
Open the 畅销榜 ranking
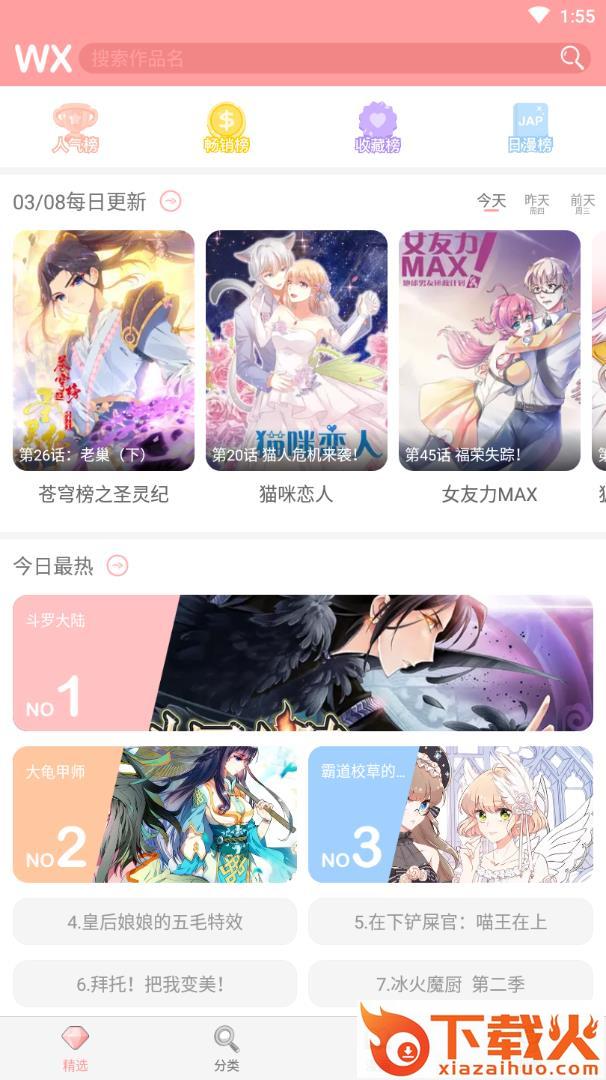click(226, 128)
